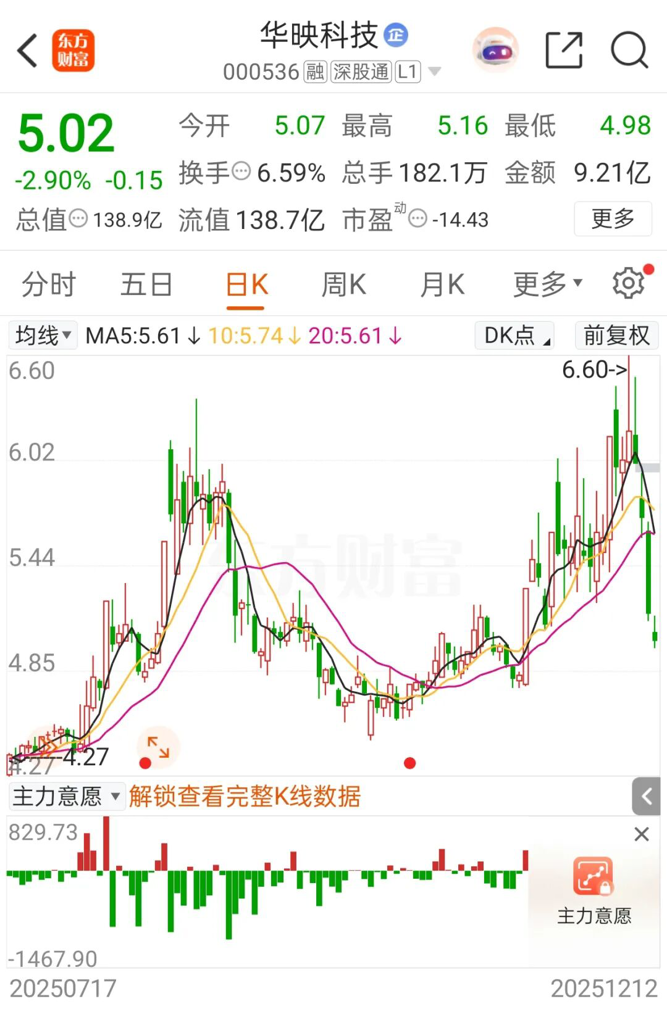Change the 前复权 adjustment setting
Screen dimensions: 667x1012
pyautogui.click(x=617, y=336)
